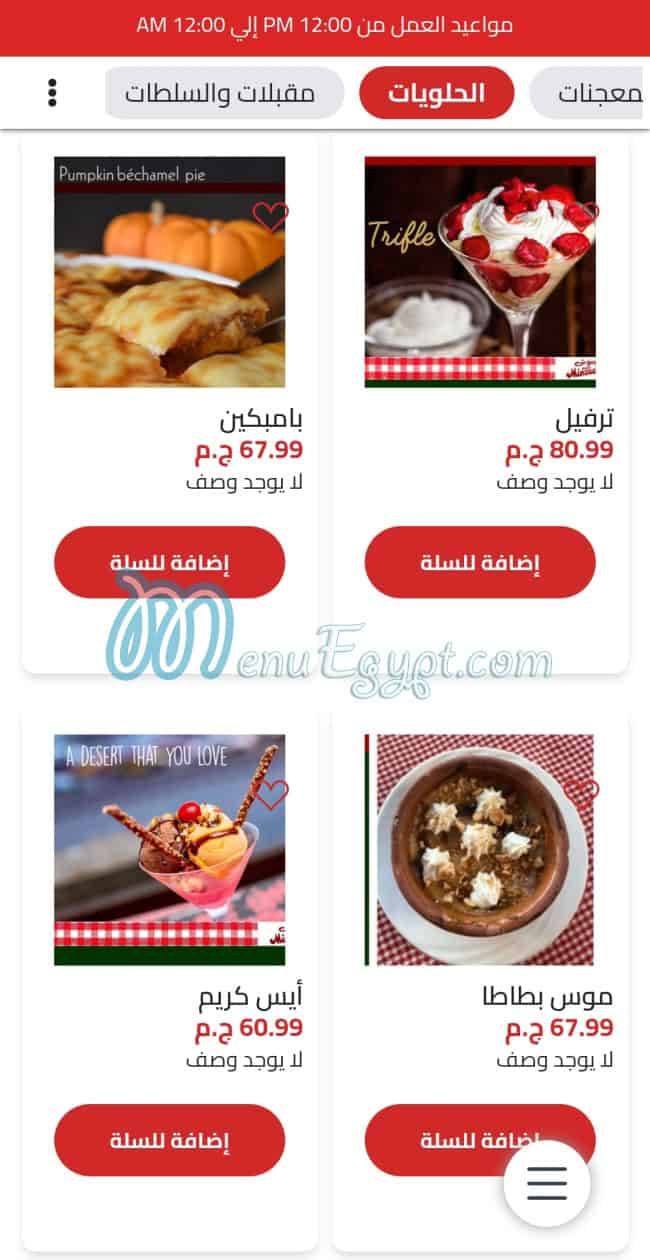Image resolution: width=650 pixels, height=1260 pixels.
Task: Open the floating hamburger menu button
Action: (x=546, y=1184)
